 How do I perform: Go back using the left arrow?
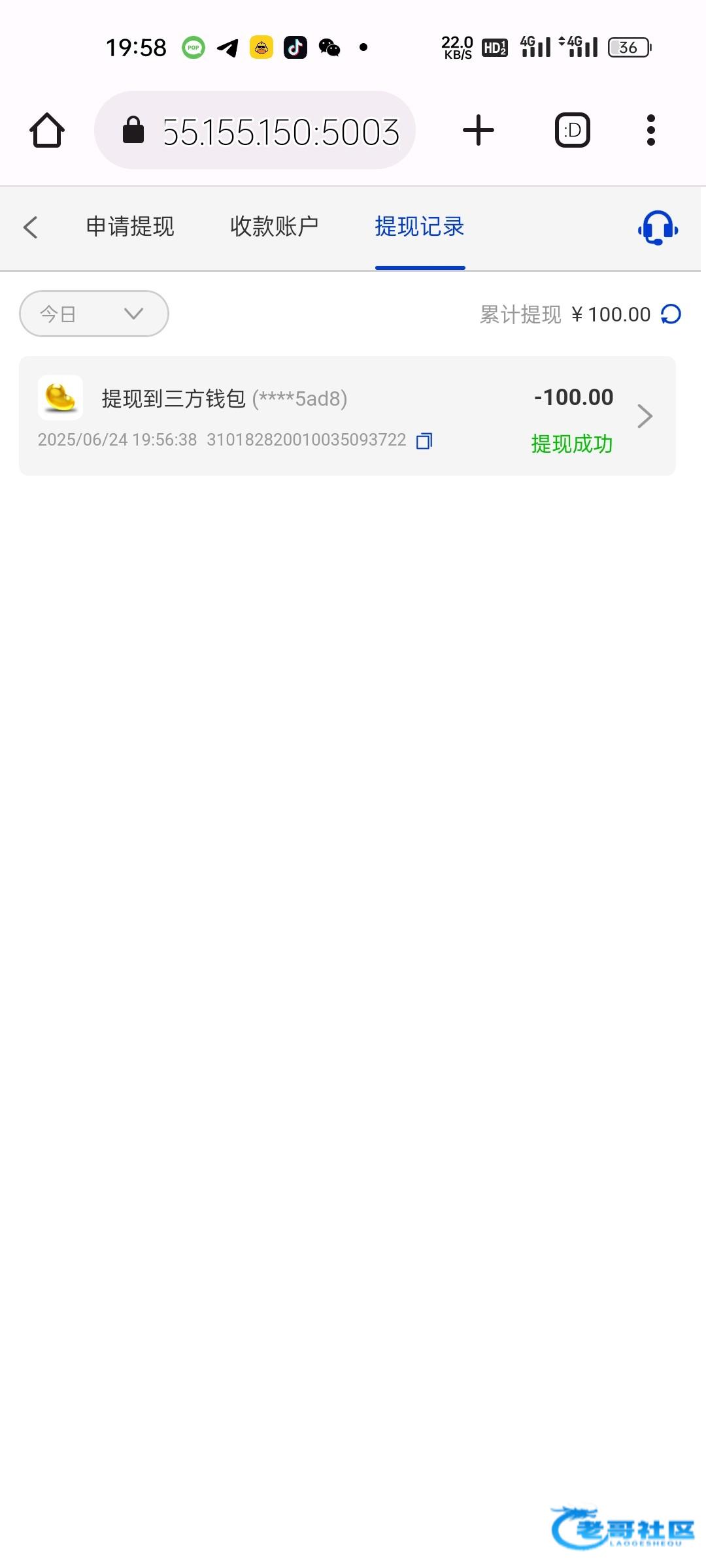coord(30,227)
